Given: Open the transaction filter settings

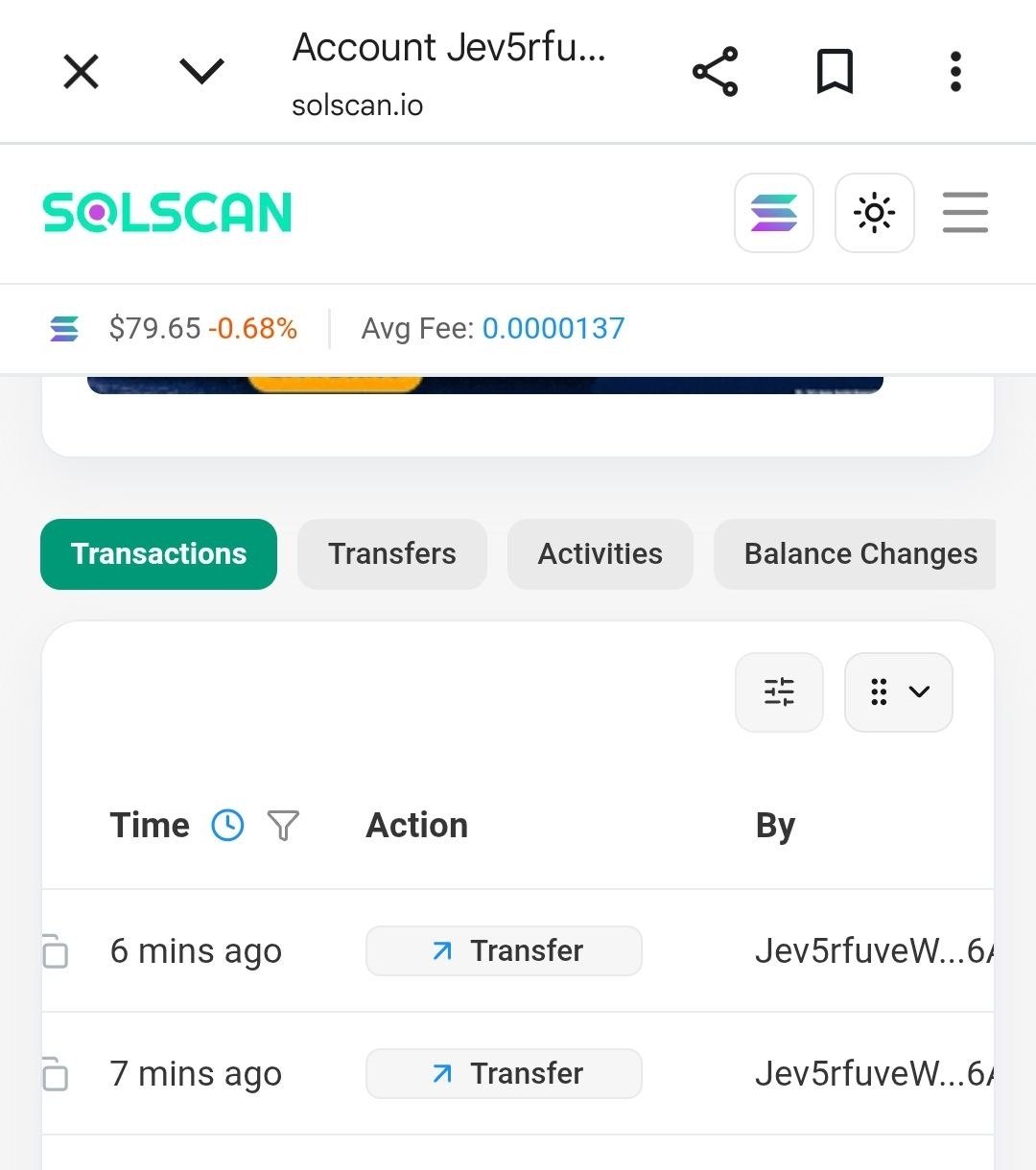Looking at the screenshot, I should pyautogui.click(x=779, y=692).
